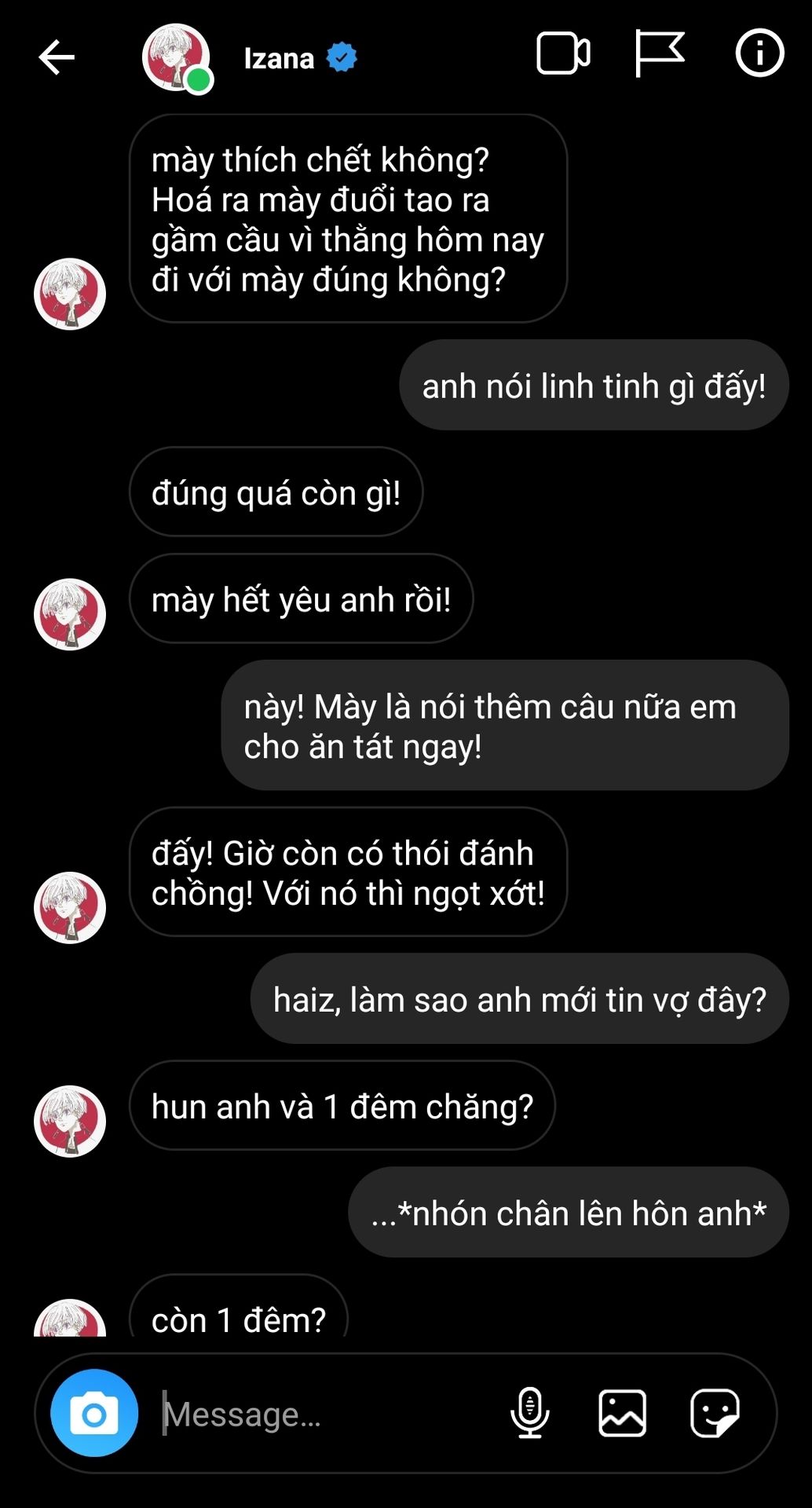Go back from the Izana chat

(x=57, y=57)
